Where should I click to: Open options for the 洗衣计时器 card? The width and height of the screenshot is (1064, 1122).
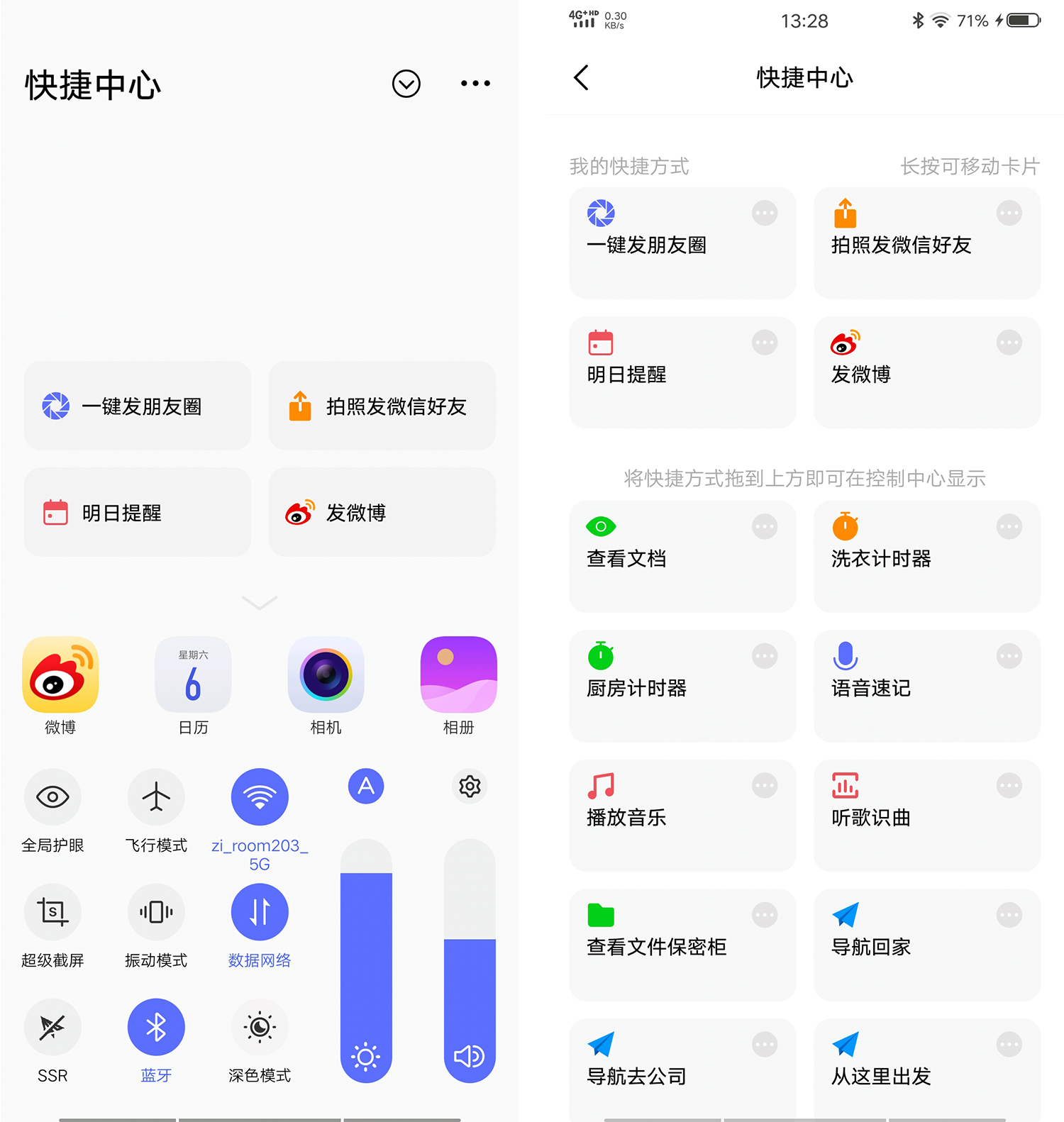point(1009,527)
